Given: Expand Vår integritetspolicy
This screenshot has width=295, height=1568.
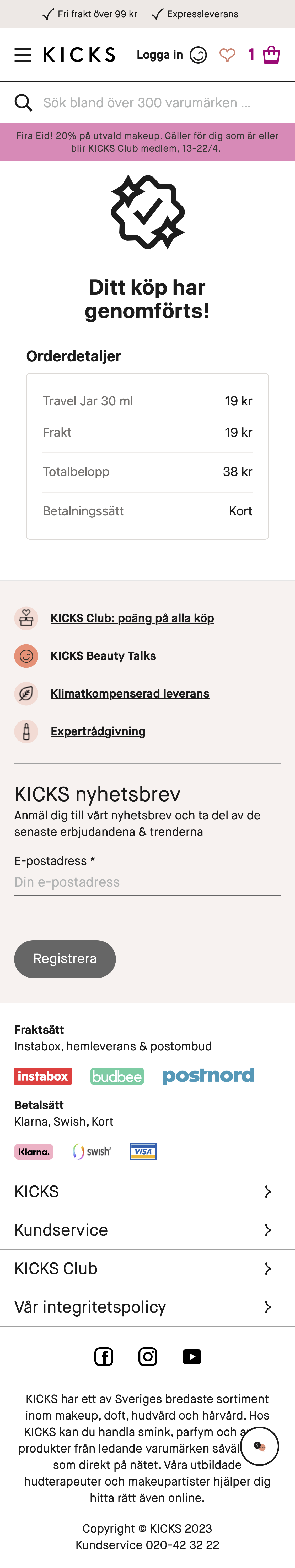Looking at the screenshot, I should click(147, 1307).
